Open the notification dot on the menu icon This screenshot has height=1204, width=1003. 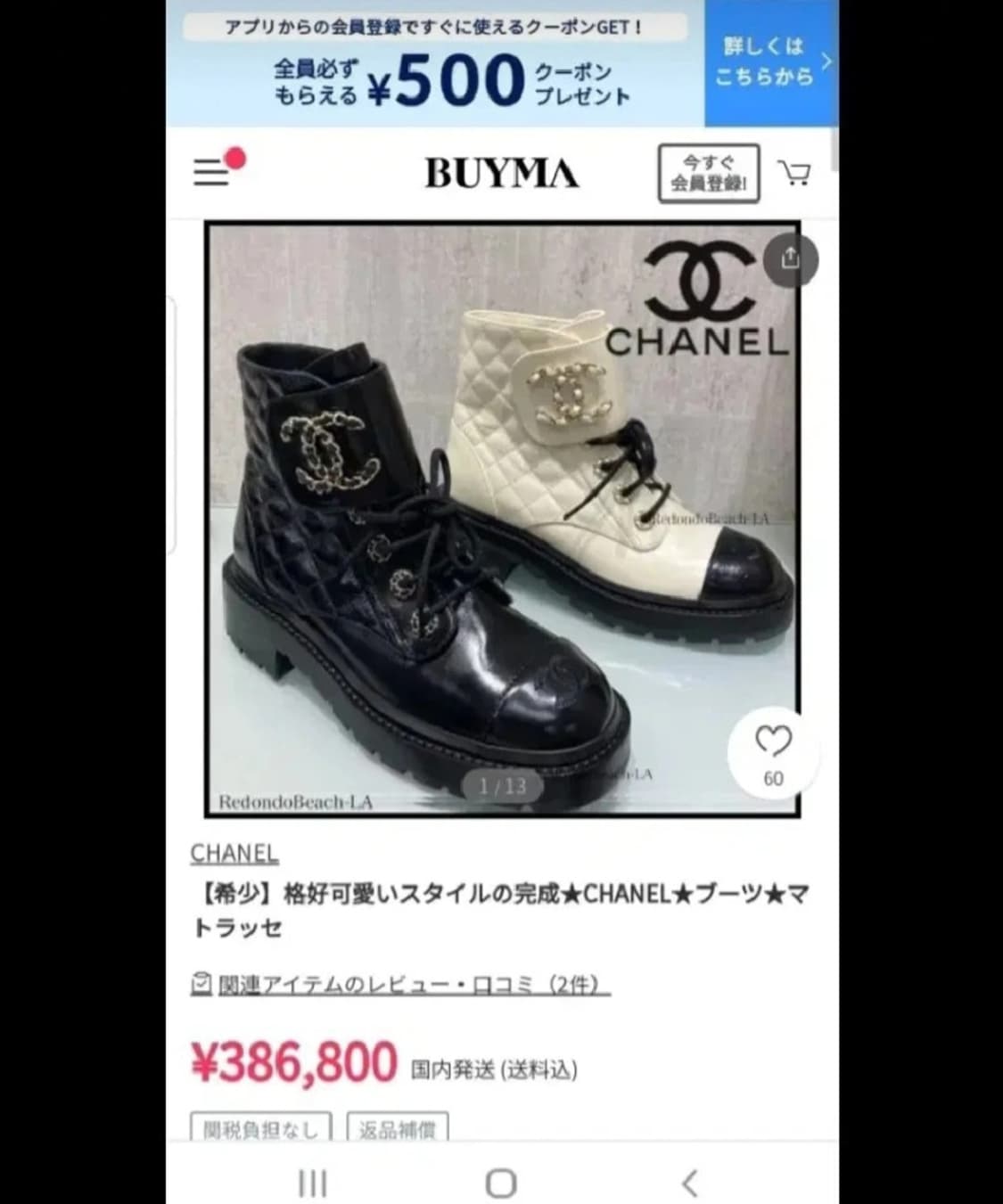(233, 159)
